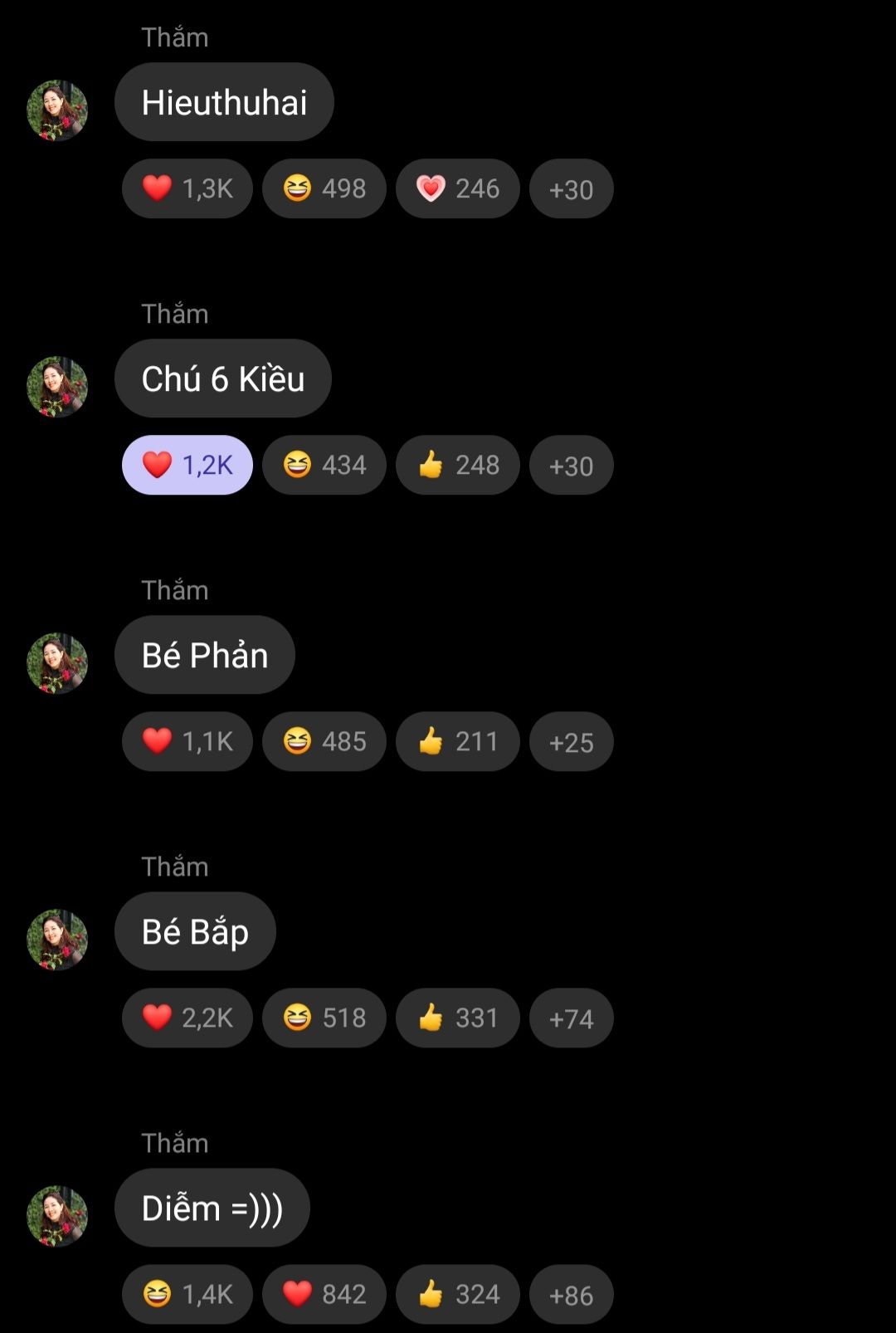Show the +25 more reactions under Bé Phản
The height and width of the screenshot is (1333, 896).
(571, 742)
